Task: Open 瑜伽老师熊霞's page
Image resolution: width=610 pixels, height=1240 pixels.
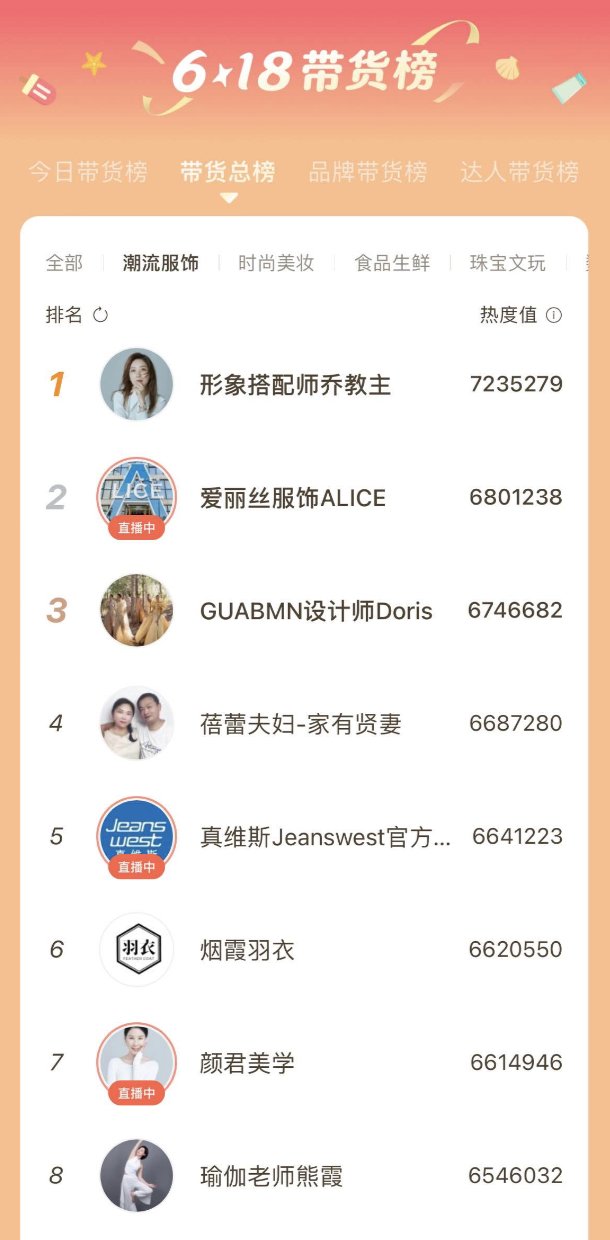Action: click(x=271, y=1176)
